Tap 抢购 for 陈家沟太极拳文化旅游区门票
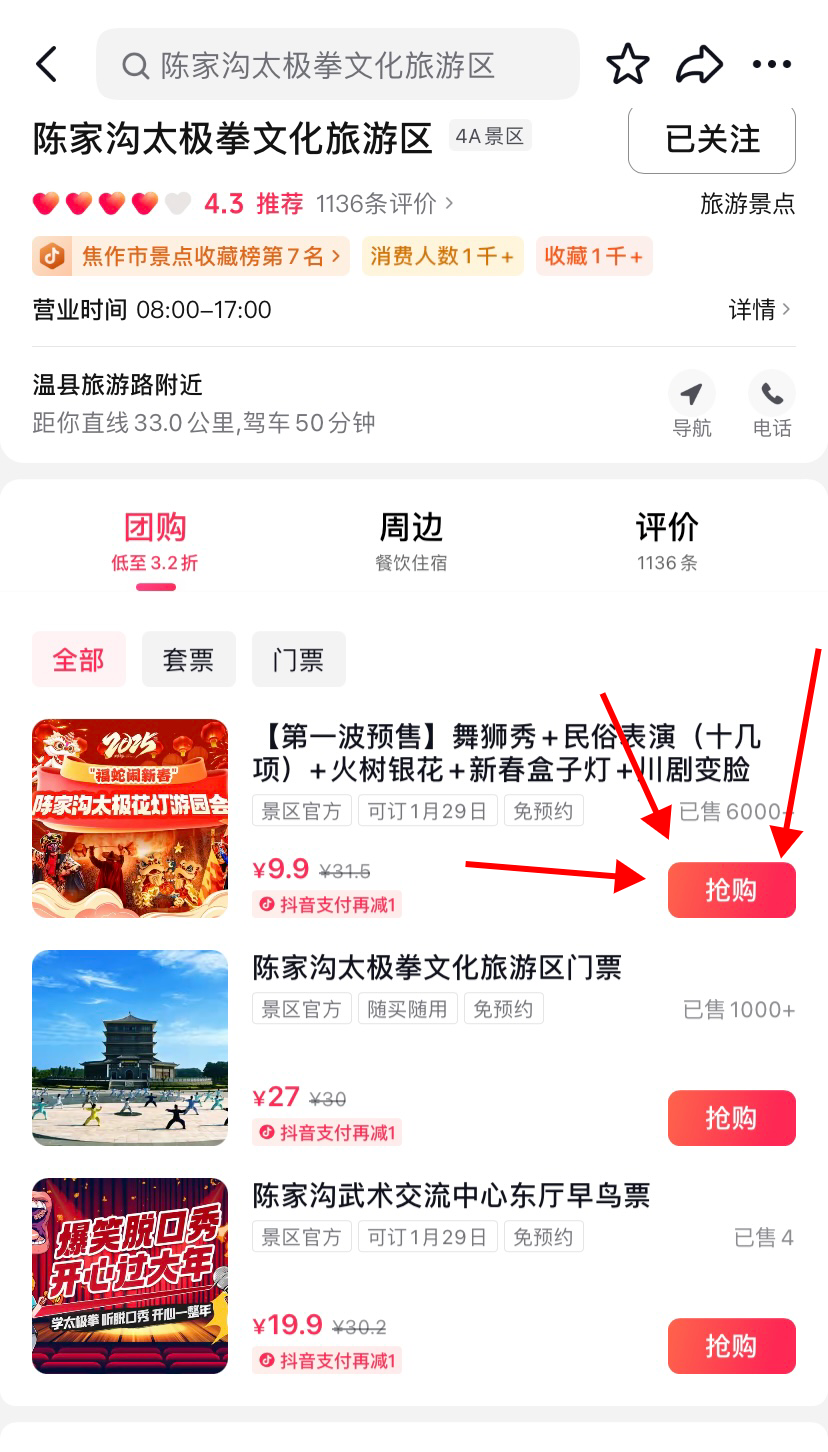This screenshot has height=1452, width=828. pos(732,1118)
